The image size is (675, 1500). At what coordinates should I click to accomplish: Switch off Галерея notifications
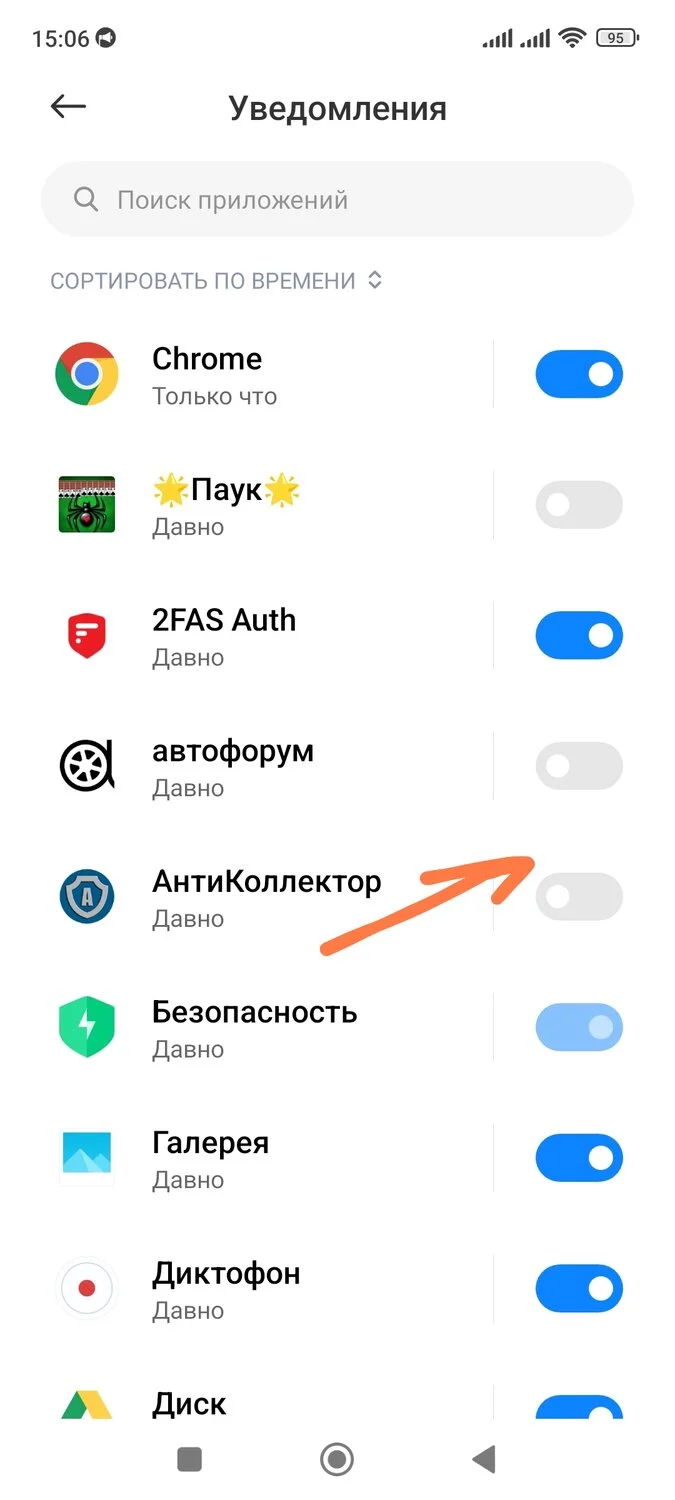point(579,1159)
